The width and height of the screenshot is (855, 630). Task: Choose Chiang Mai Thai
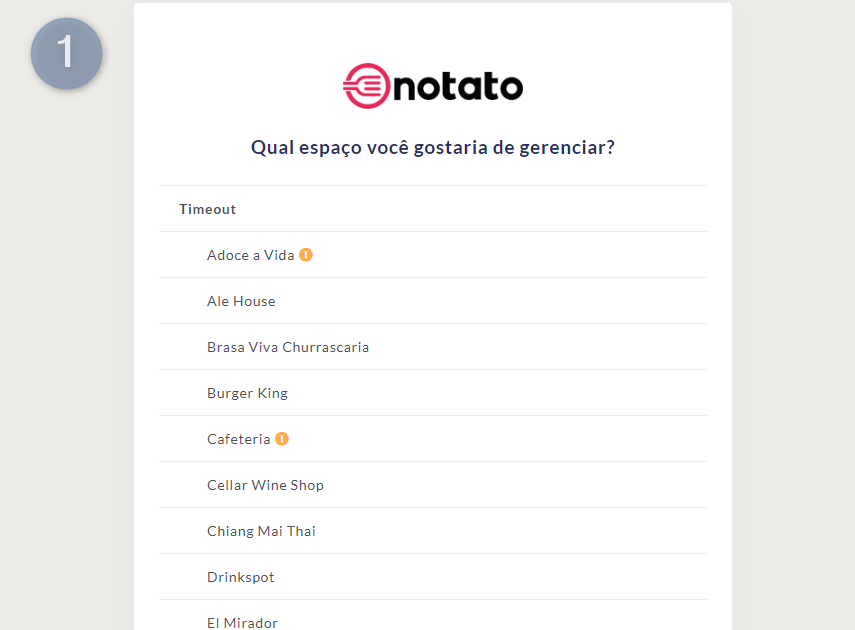(261, 531)
